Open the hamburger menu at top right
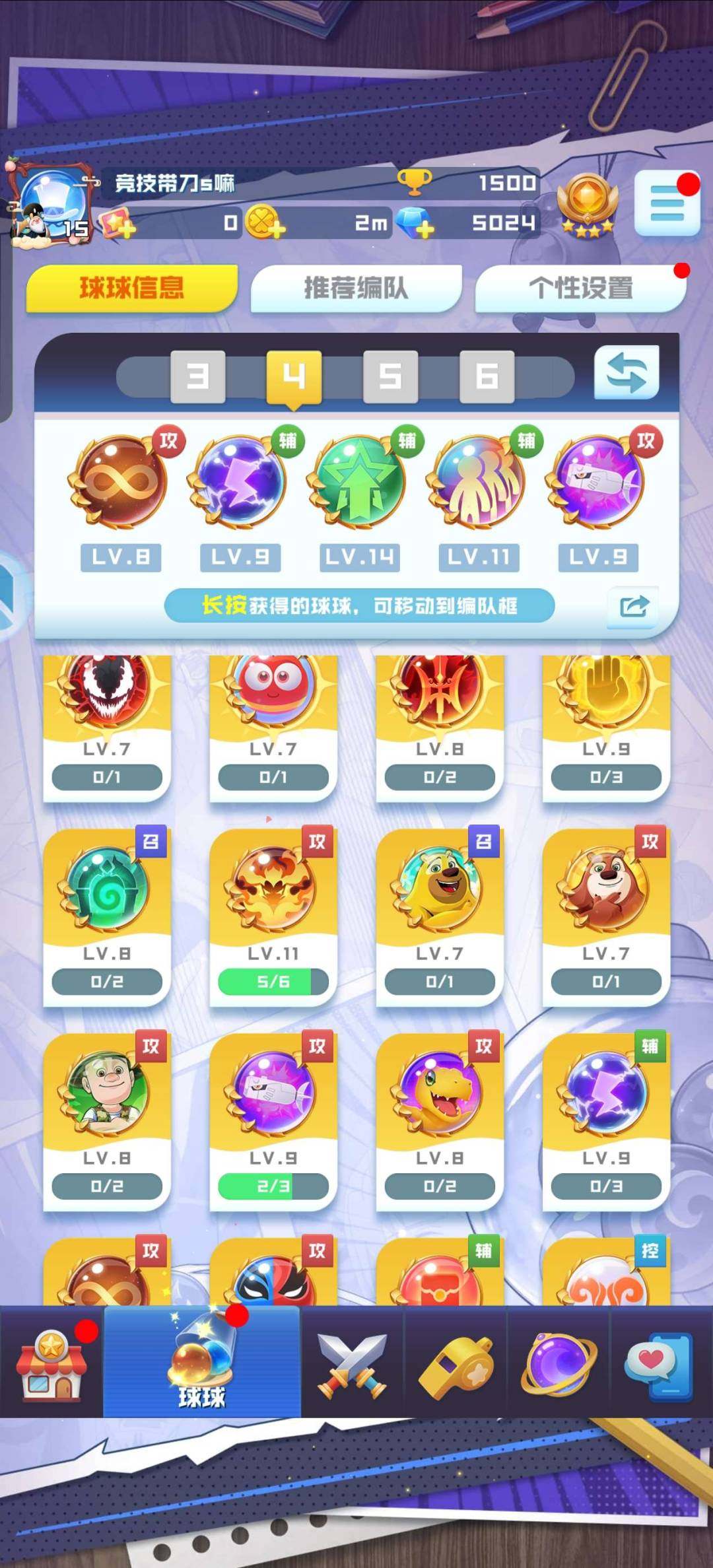Viewport: 713px width, 1568px height. point(667,203)
